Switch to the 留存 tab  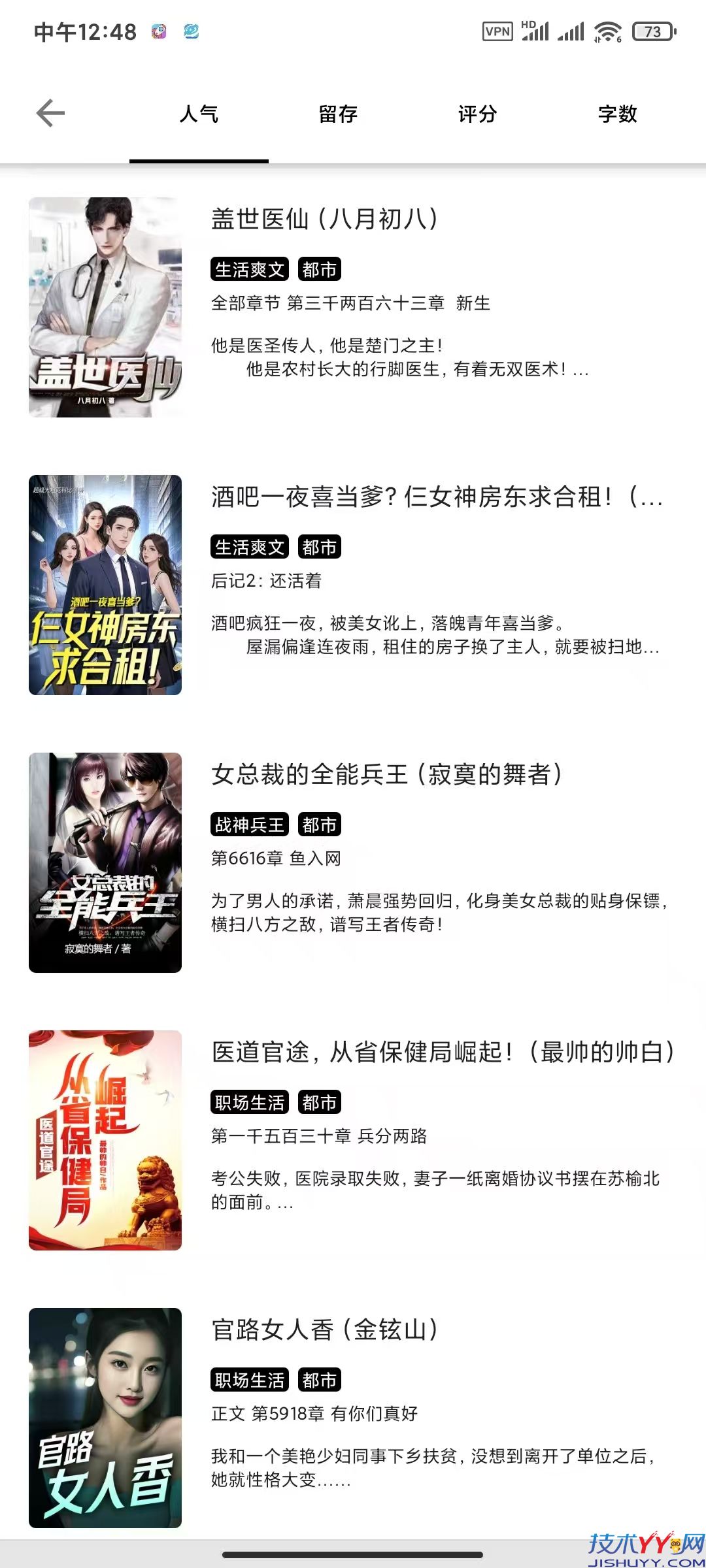[338, 114]
